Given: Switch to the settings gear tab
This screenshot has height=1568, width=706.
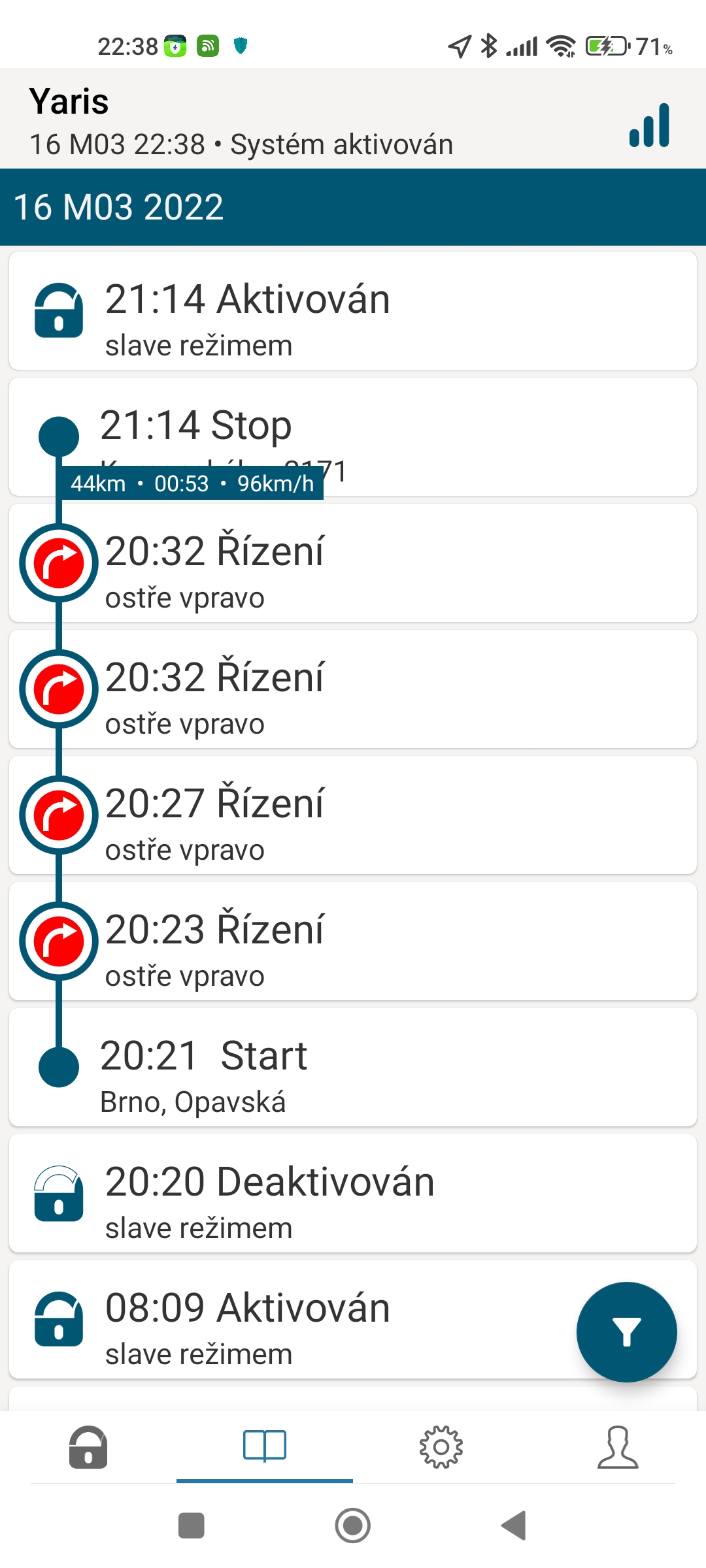Looking at the screenshot, I should tap(441, 1446).
